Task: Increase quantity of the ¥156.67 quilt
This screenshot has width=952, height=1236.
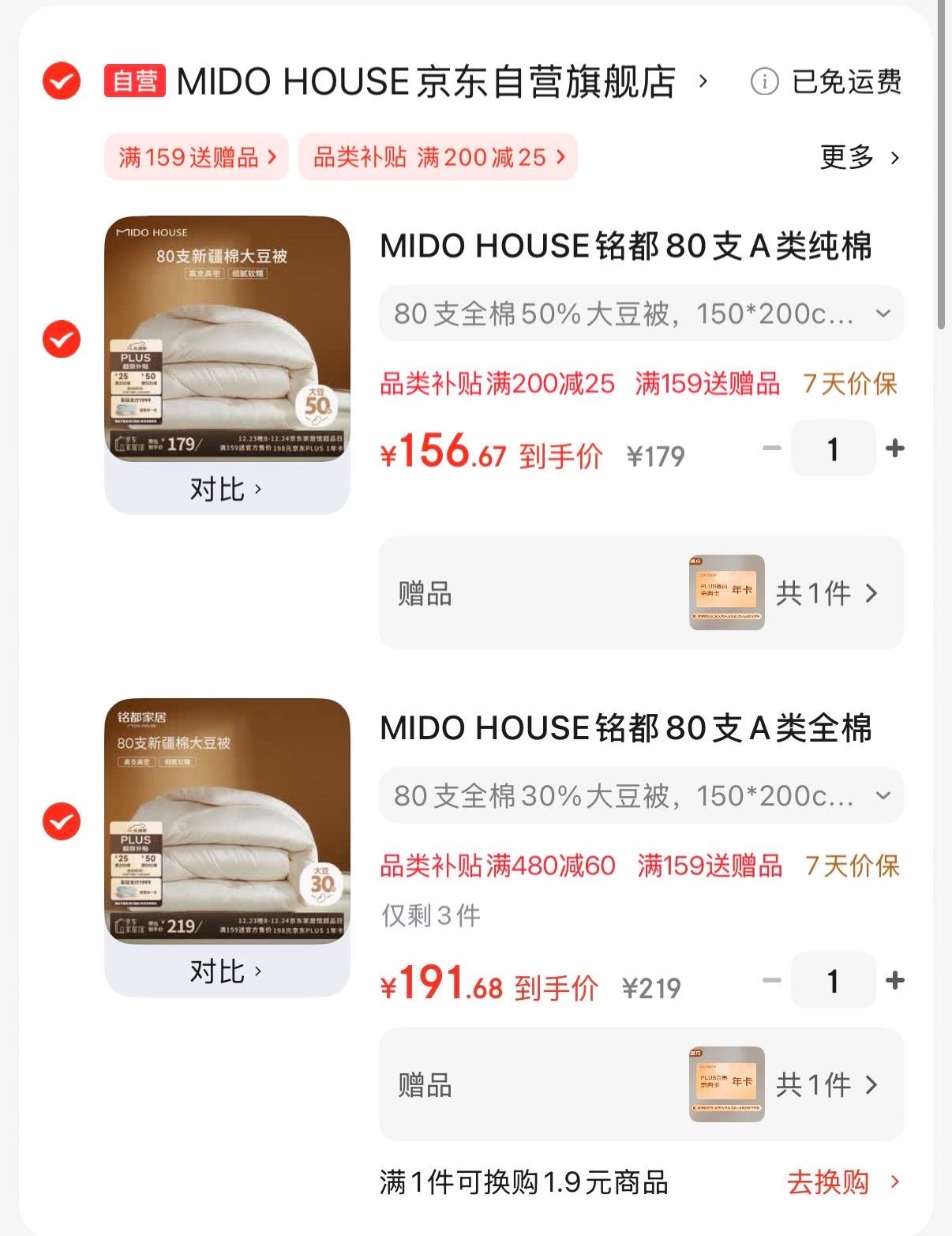Action: pyautogui.click(x=895, y=449)
